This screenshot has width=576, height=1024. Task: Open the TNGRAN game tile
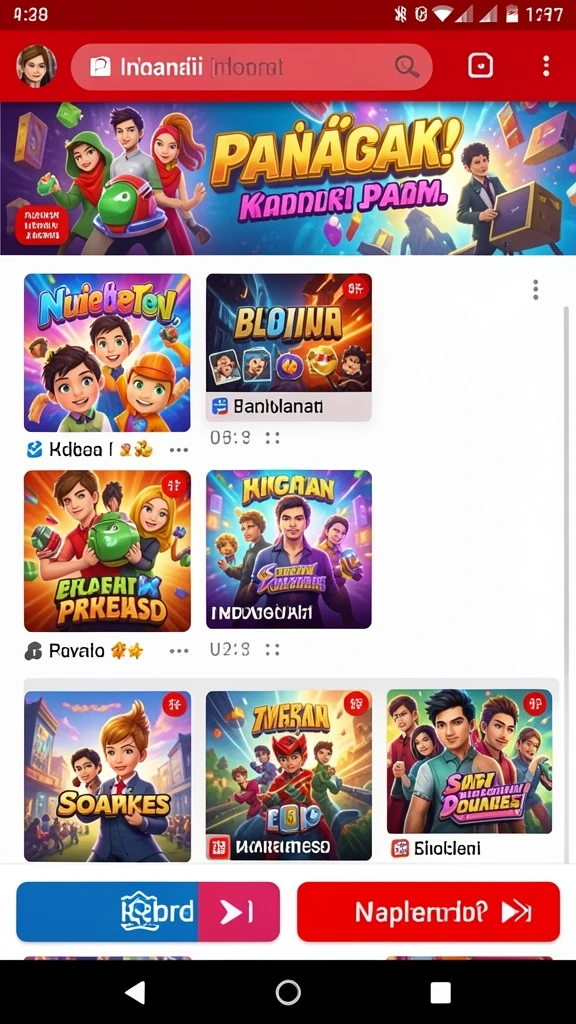coord(289,775)
